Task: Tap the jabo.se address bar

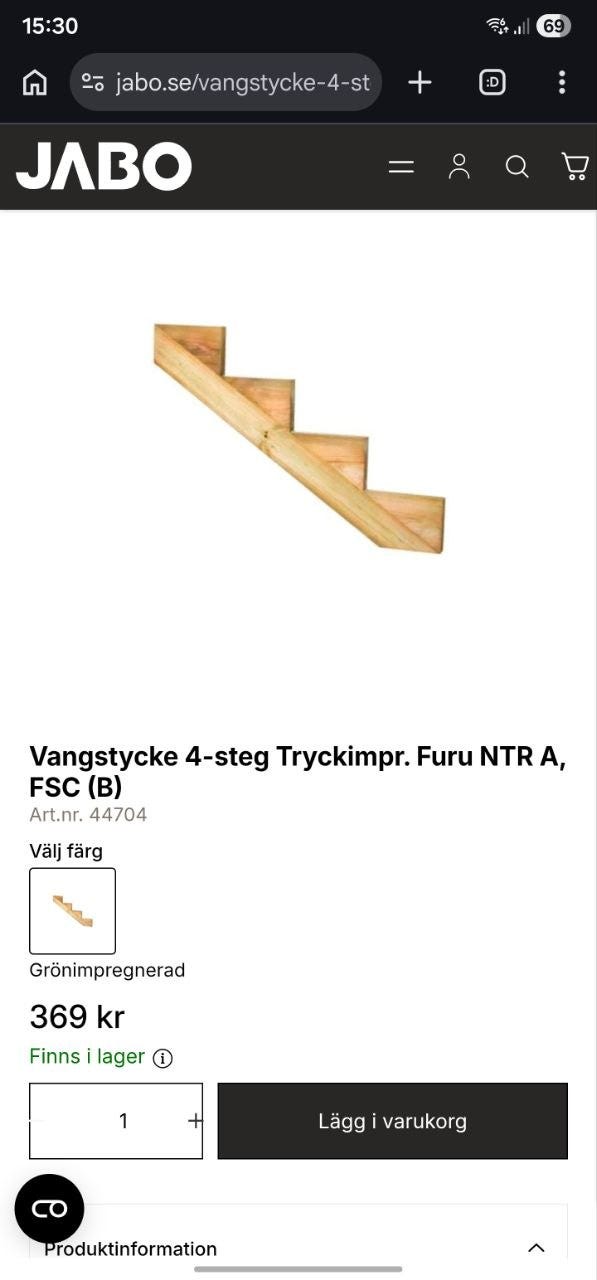Action: (x=226, y=82)
